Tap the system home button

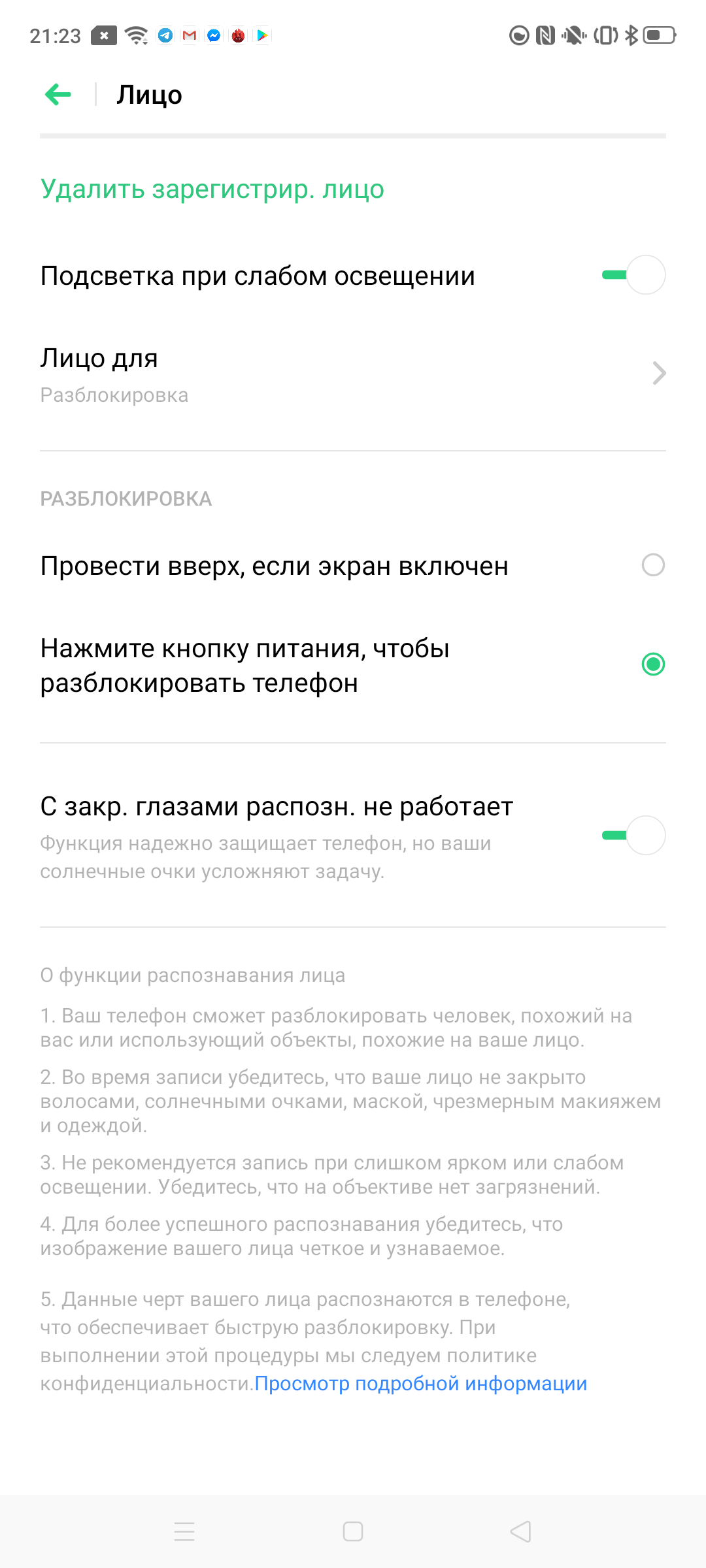point(353,1531)
